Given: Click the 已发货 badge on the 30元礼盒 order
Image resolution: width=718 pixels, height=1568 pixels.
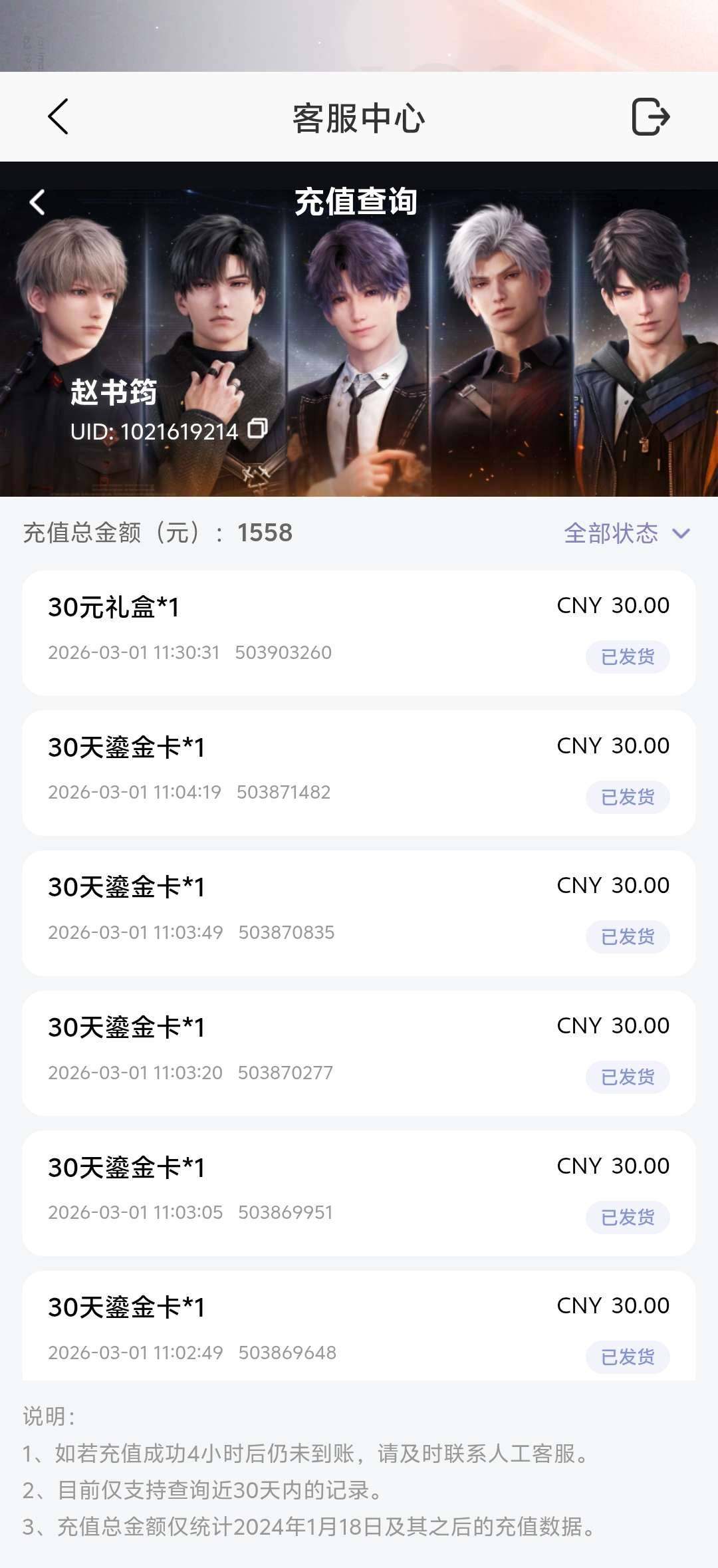Looking at the screenshot, I should tap(628, 656).
